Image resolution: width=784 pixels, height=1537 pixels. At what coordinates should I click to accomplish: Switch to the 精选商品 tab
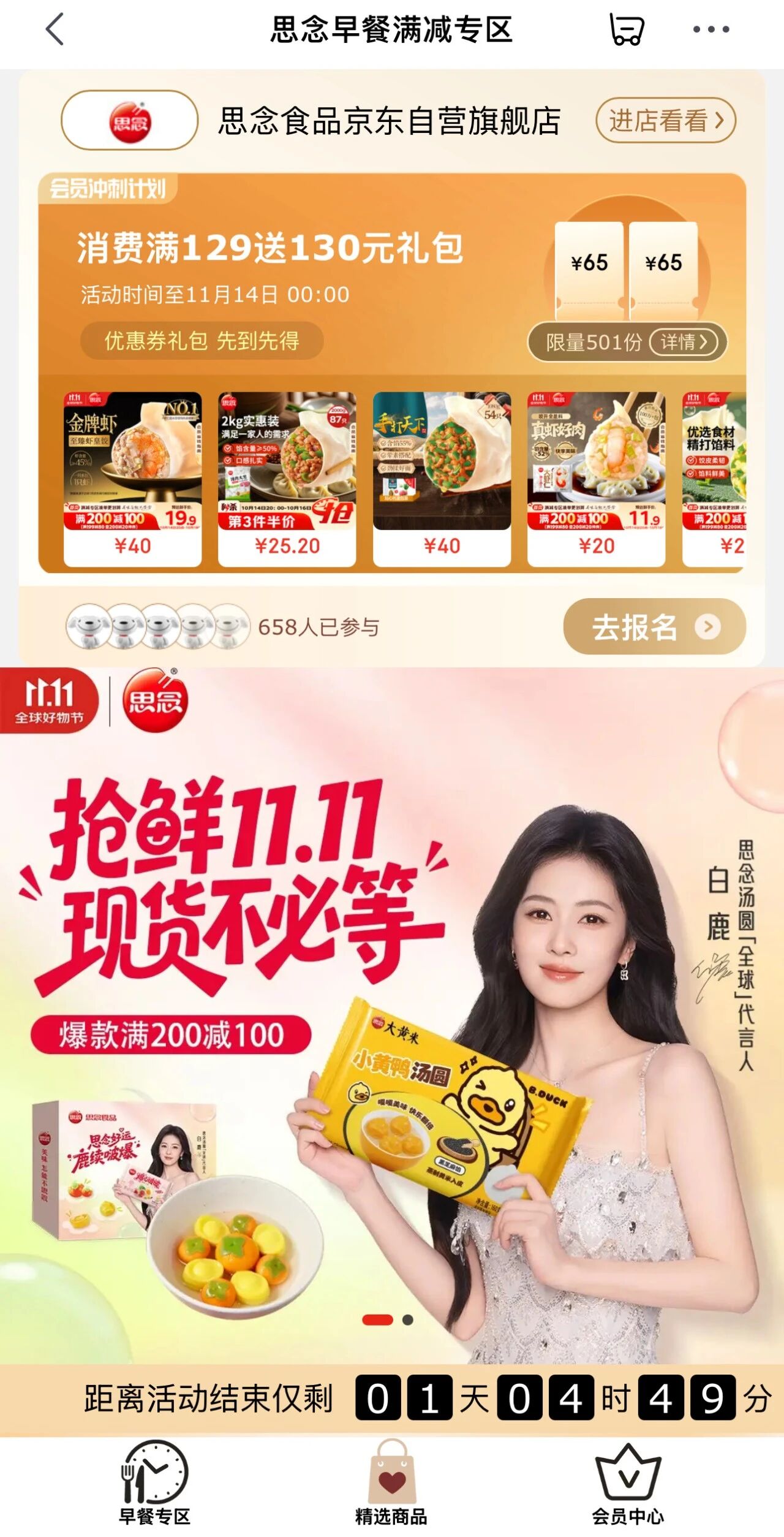(391, 1483)
